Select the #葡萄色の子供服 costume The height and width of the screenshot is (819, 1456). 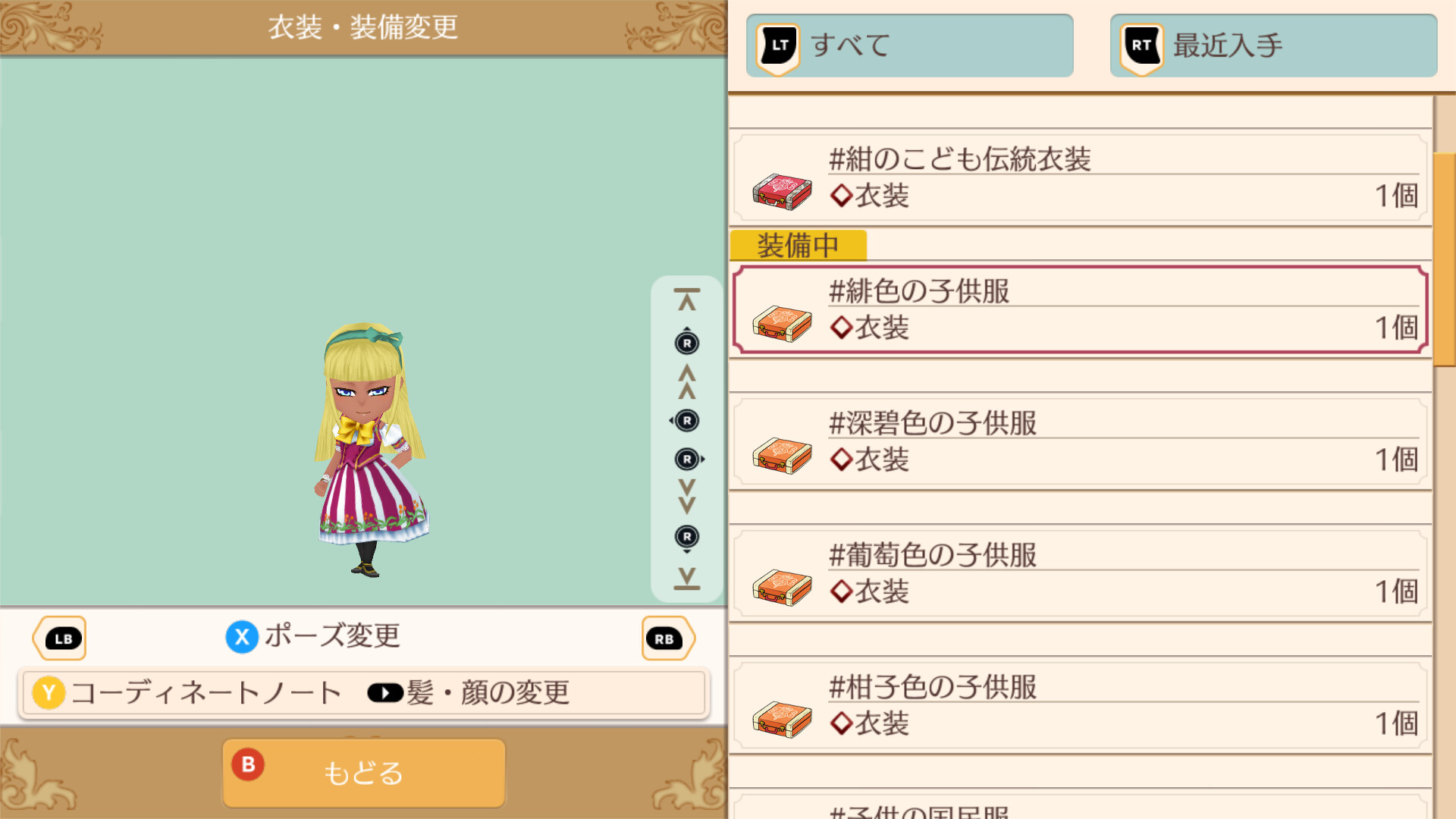tap(1081, 573)
